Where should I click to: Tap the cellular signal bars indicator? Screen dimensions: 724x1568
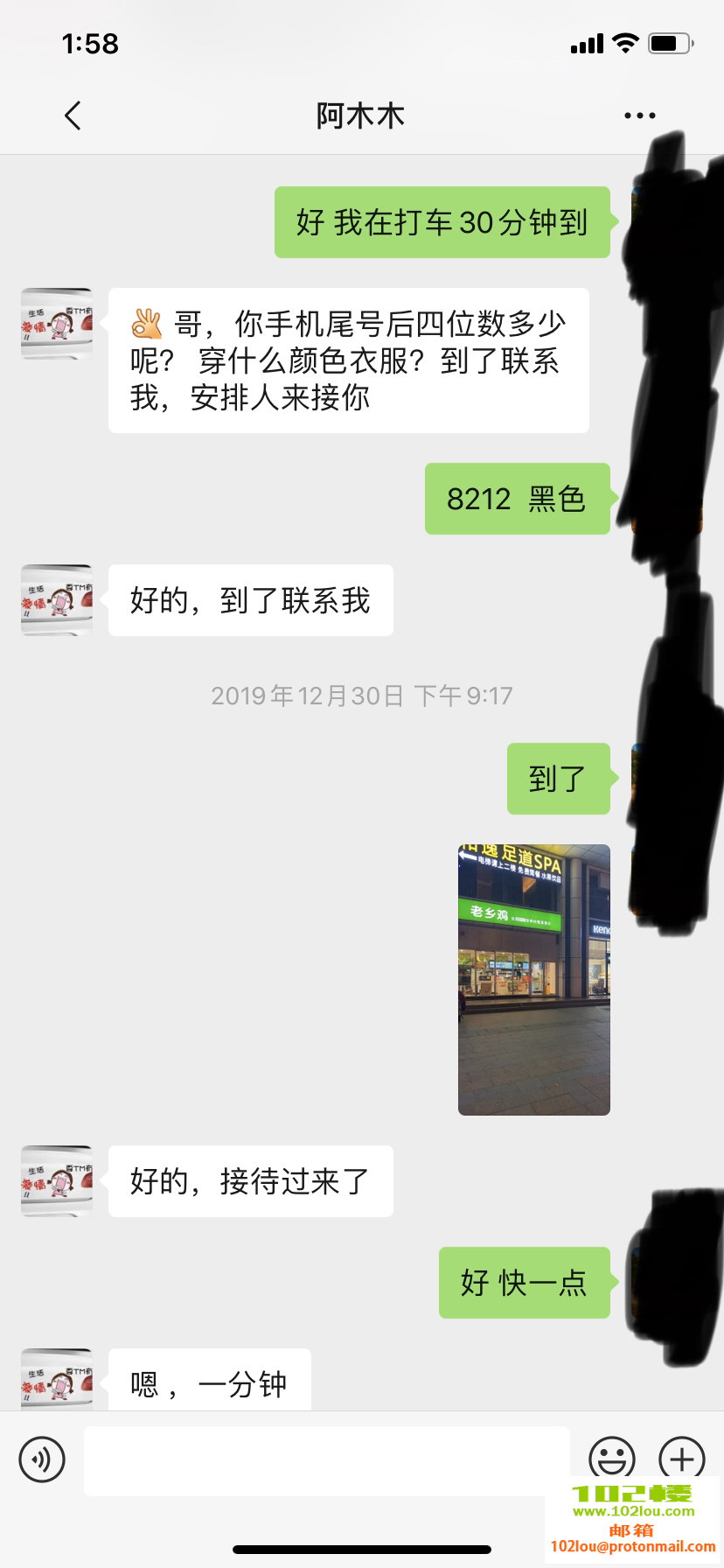coord(587,42)
